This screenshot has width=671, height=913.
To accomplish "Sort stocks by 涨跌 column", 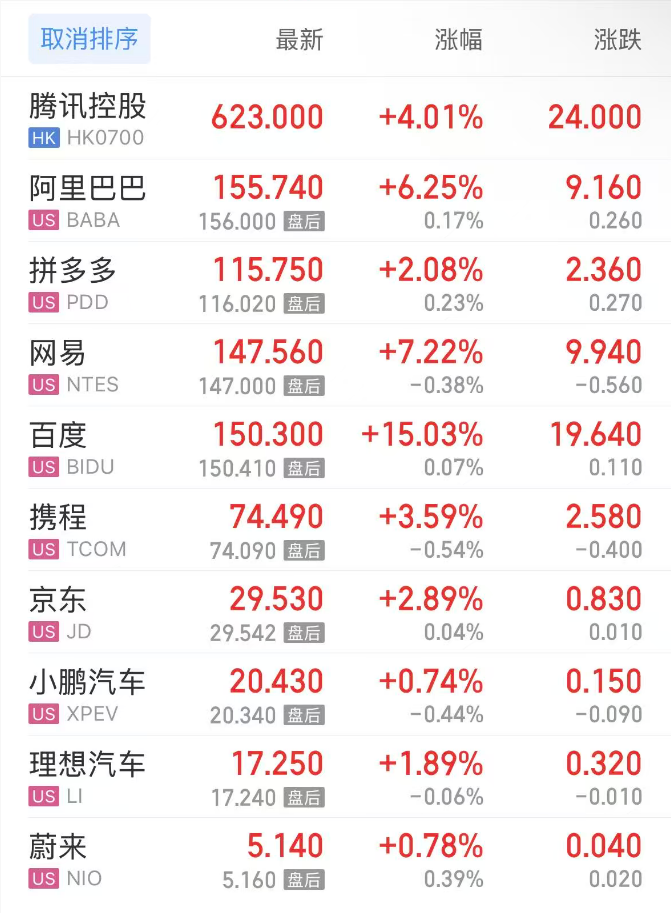I will coord(617,40).
